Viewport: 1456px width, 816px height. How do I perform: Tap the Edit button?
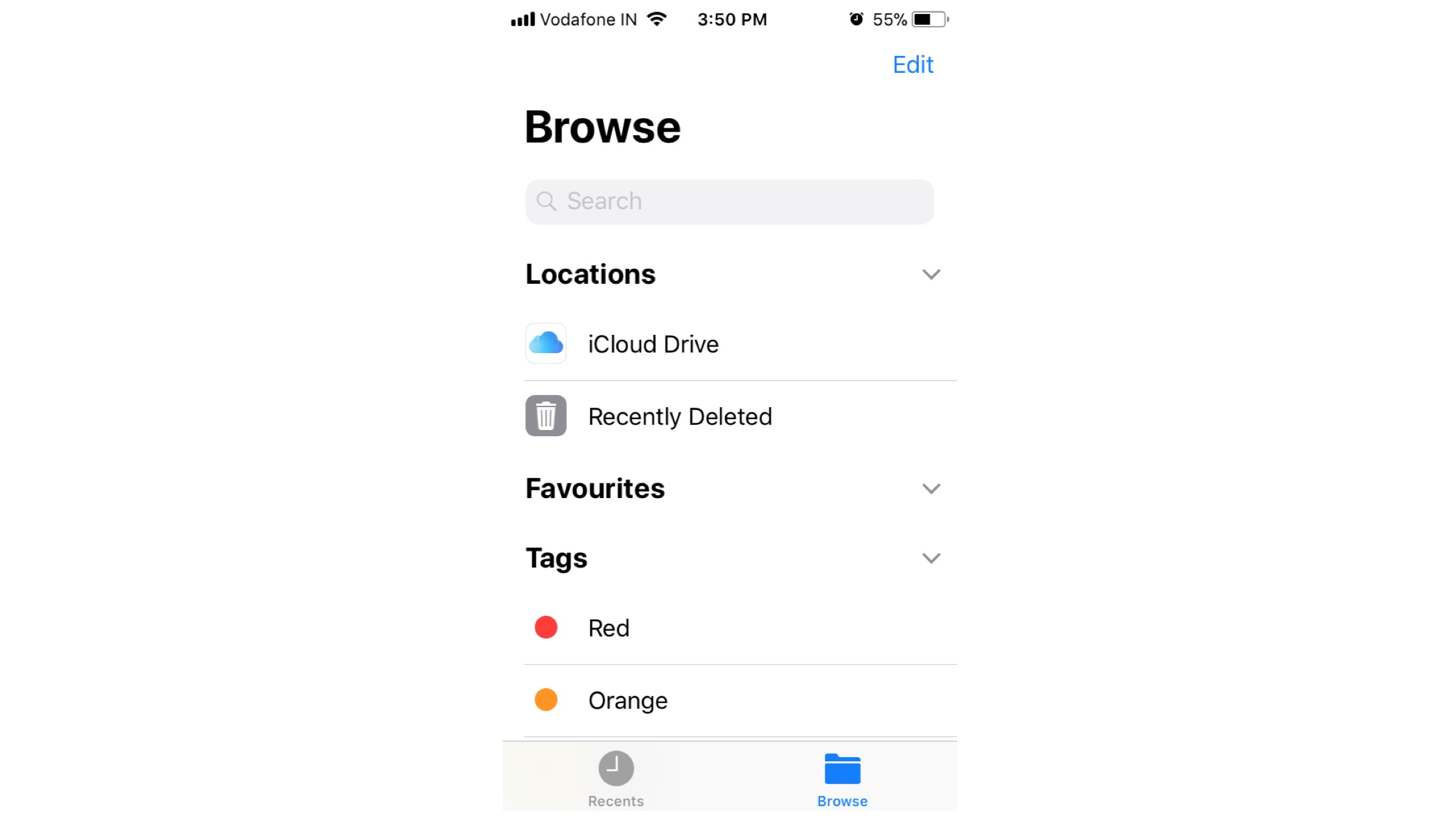(912, 65)
